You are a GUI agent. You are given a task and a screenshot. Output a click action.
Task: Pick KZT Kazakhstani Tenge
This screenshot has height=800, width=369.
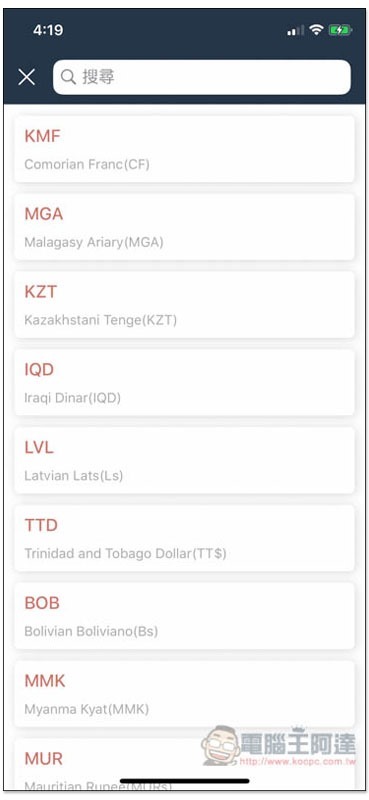tap(184, 305)
